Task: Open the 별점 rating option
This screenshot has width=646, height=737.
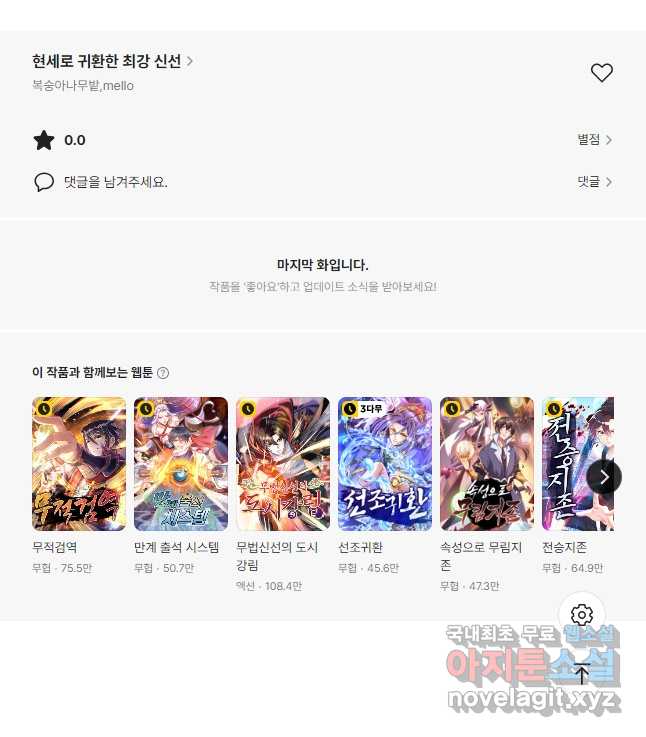Action: click(594, 140)
